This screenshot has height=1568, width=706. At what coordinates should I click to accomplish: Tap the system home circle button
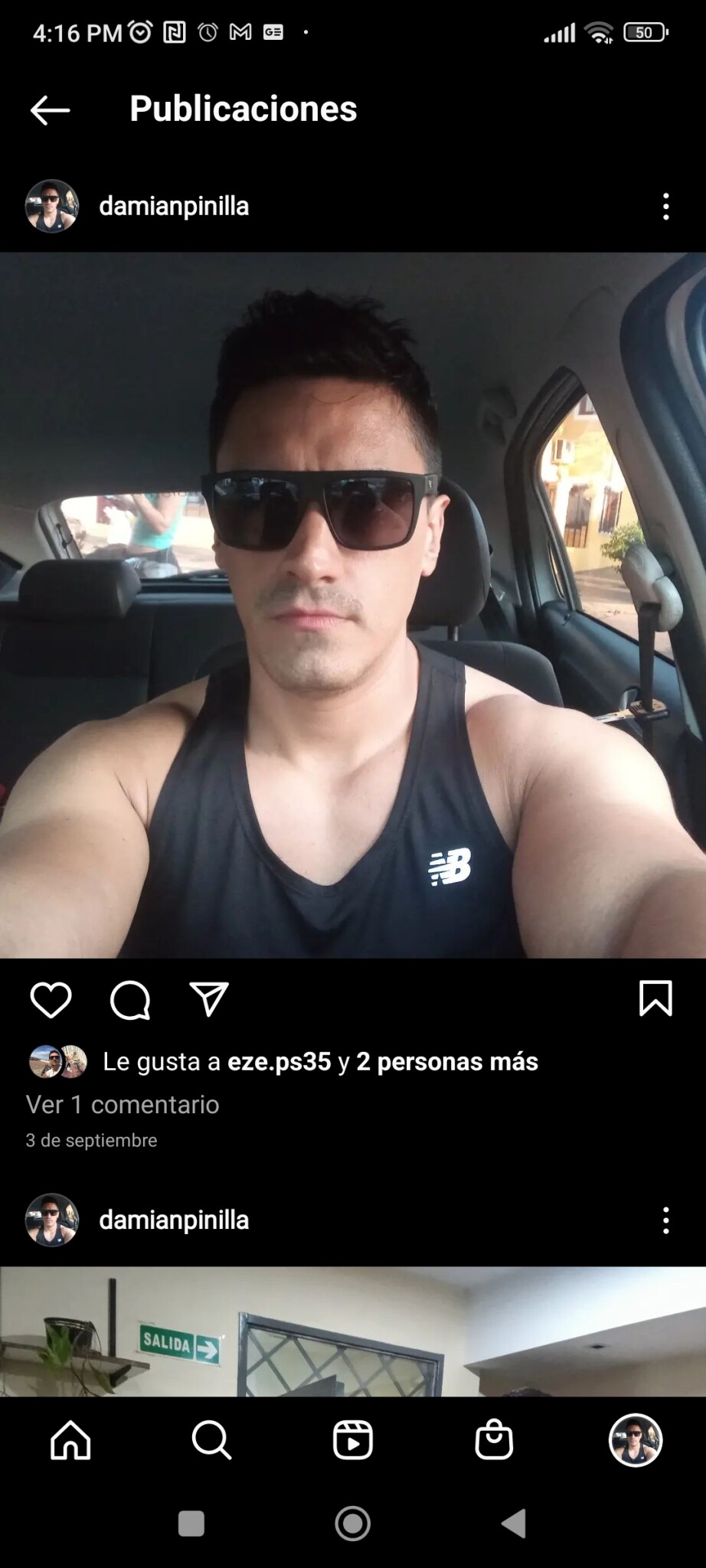coord(353,1524)
